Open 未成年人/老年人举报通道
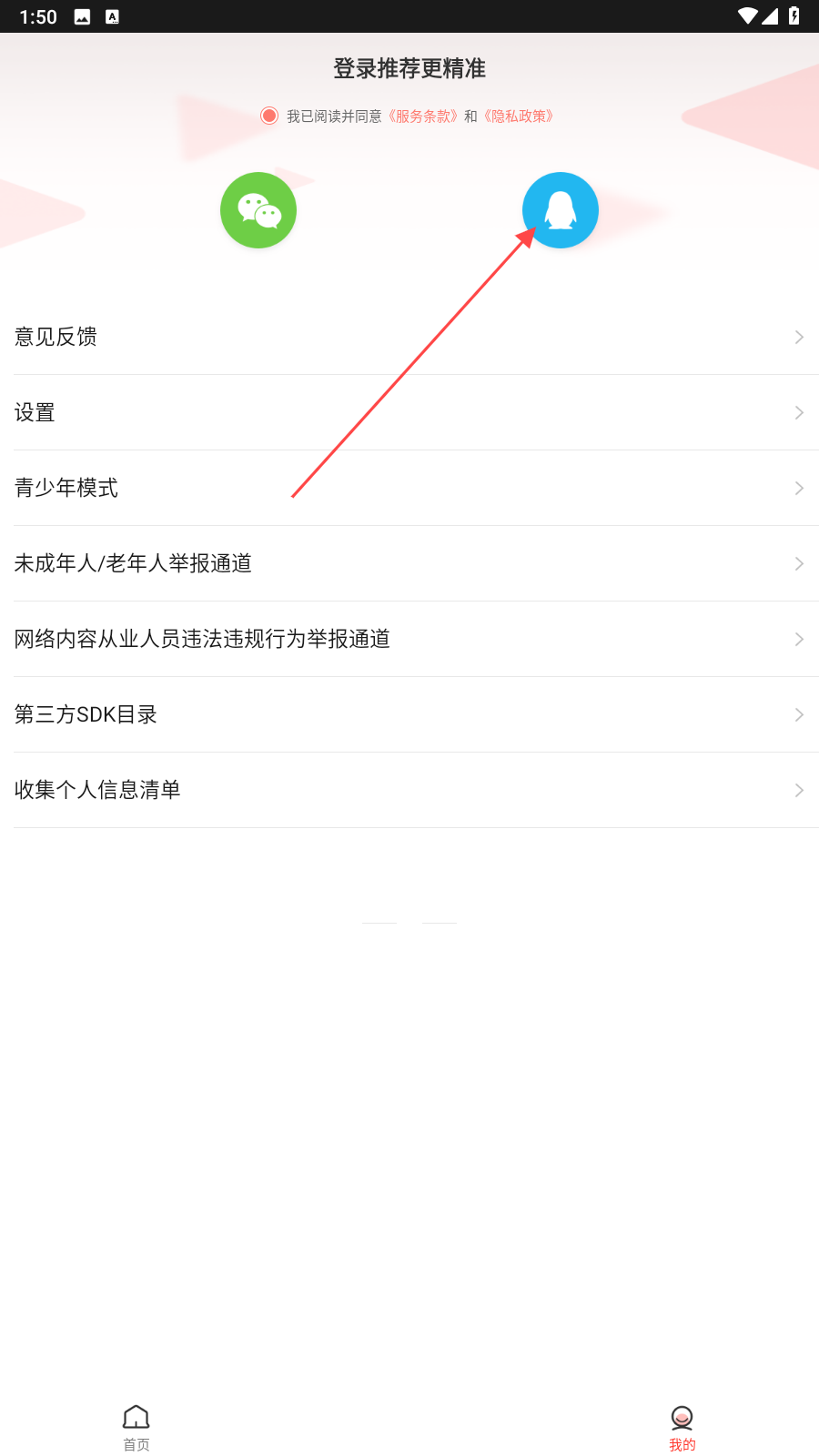This screenshot has height=1456, width=819. click(x=409, y=563)
